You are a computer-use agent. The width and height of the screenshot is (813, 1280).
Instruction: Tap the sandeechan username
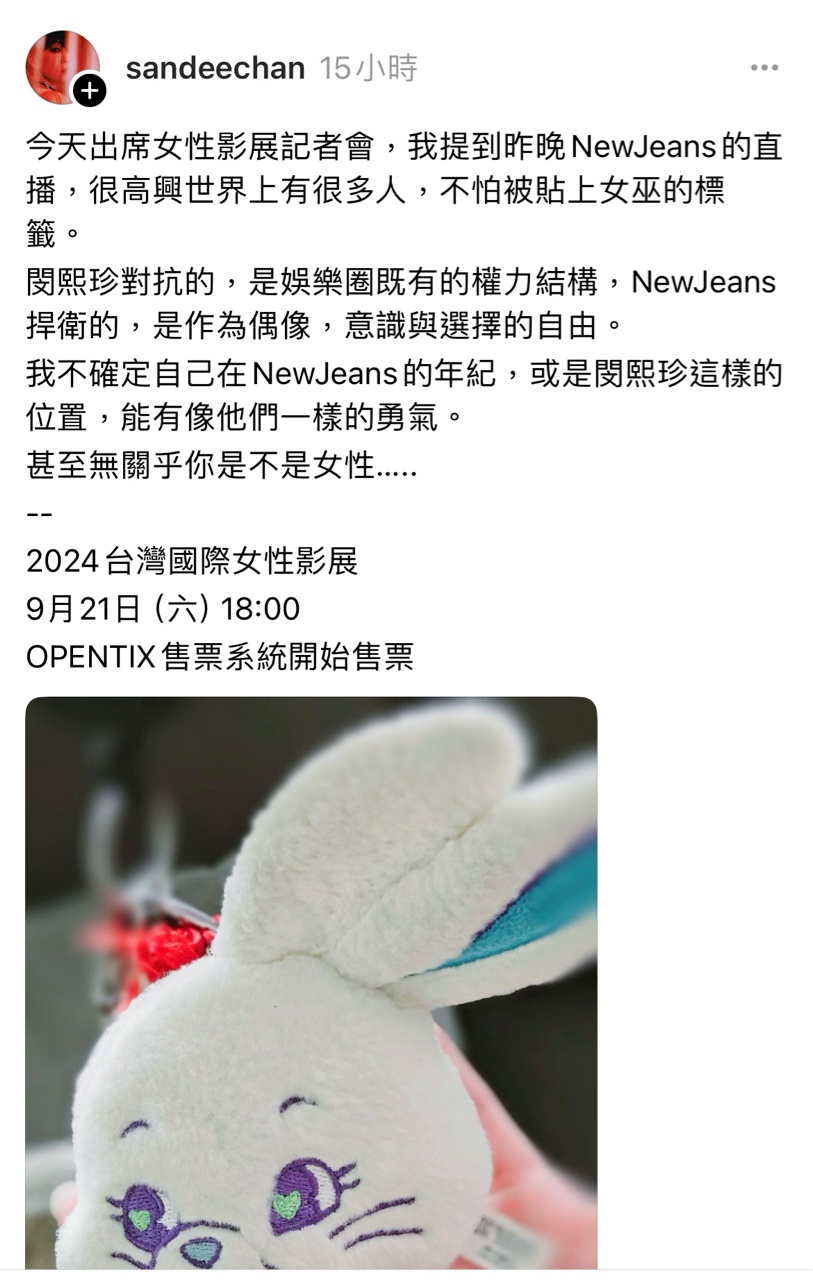215,68
